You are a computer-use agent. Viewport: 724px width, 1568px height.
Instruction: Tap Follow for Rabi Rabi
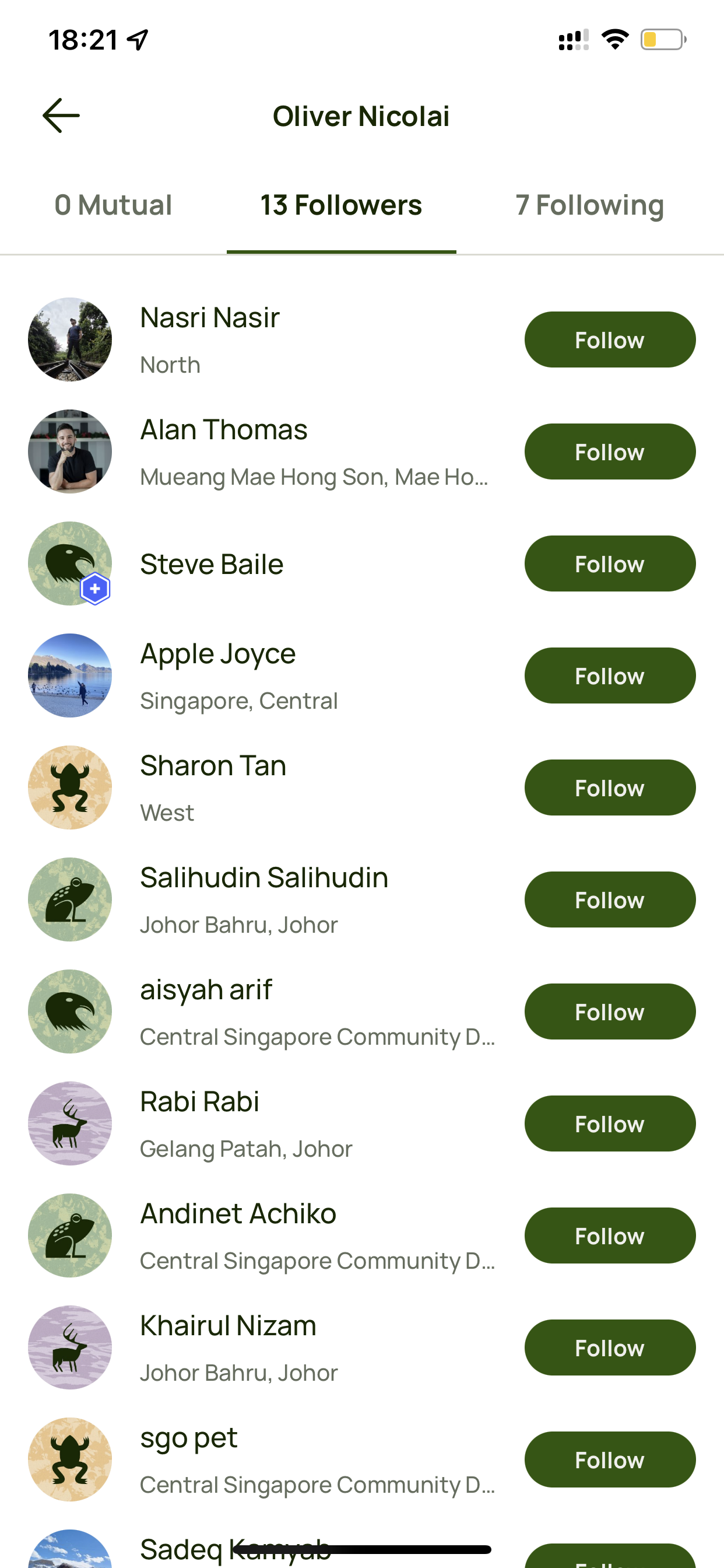[x=610, y=1123]
